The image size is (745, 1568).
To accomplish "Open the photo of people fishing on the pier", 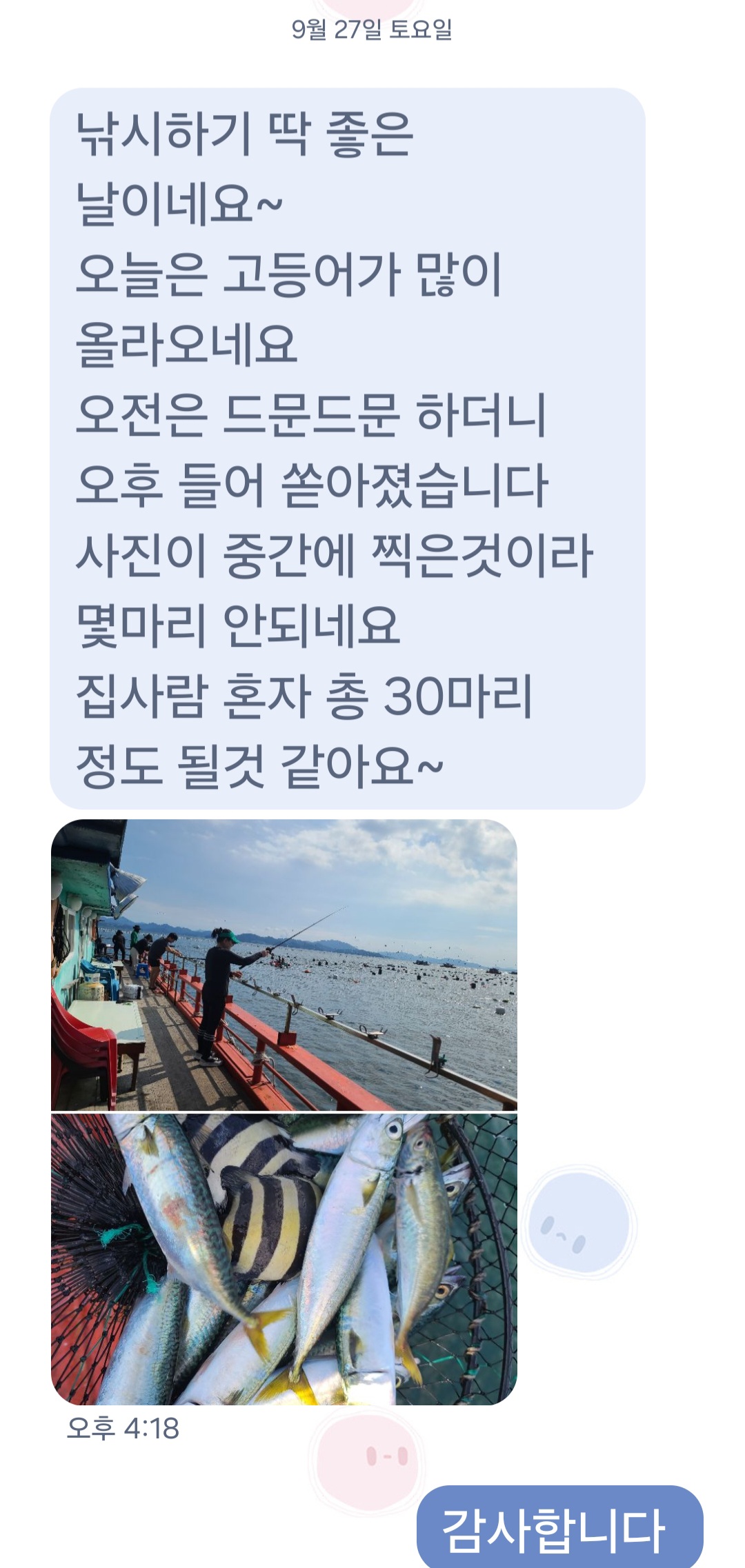I will pos(284,964).
